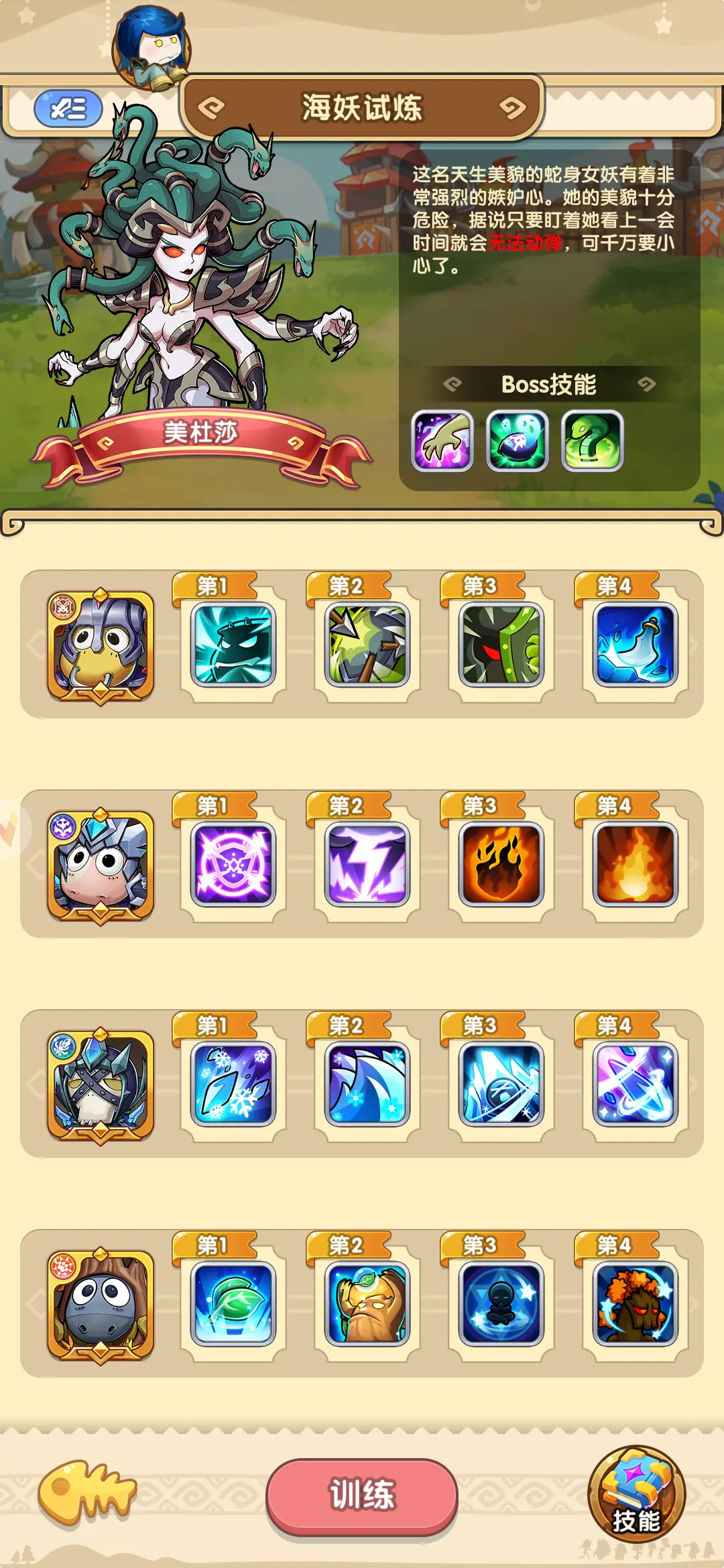Tap the golden fish bone icon

point(87,1492)
